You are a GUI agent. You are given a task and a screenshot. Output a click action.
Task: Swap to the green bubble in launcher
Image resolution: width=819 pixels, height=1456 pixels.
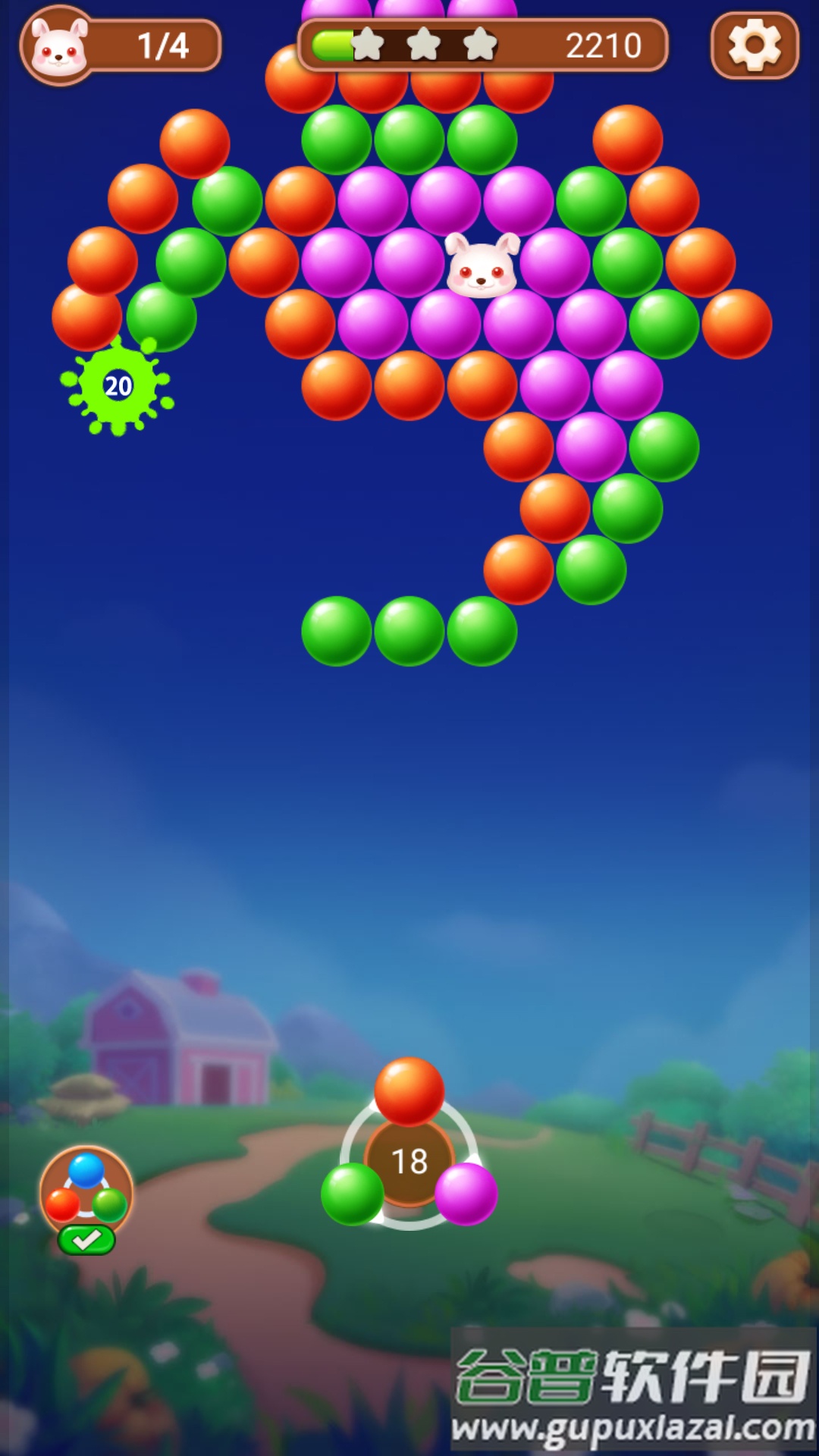click(x=353, y=1194)
